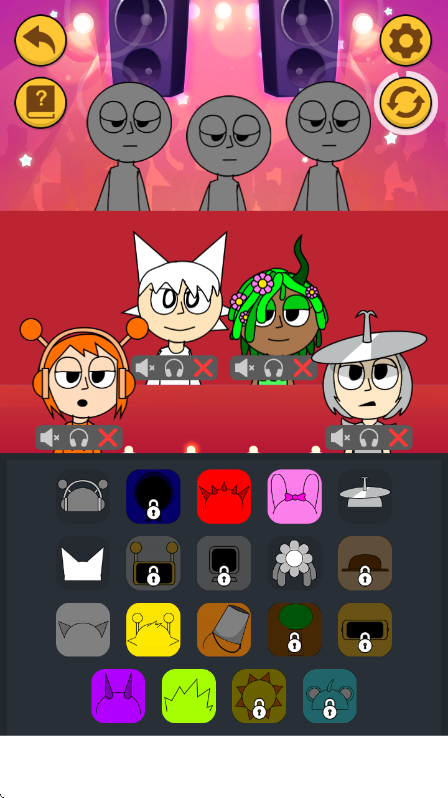This screenshot has height=798, width=448.
Task: Solo the silver cymbal-hat character with headphones
Action: (369, 438)
